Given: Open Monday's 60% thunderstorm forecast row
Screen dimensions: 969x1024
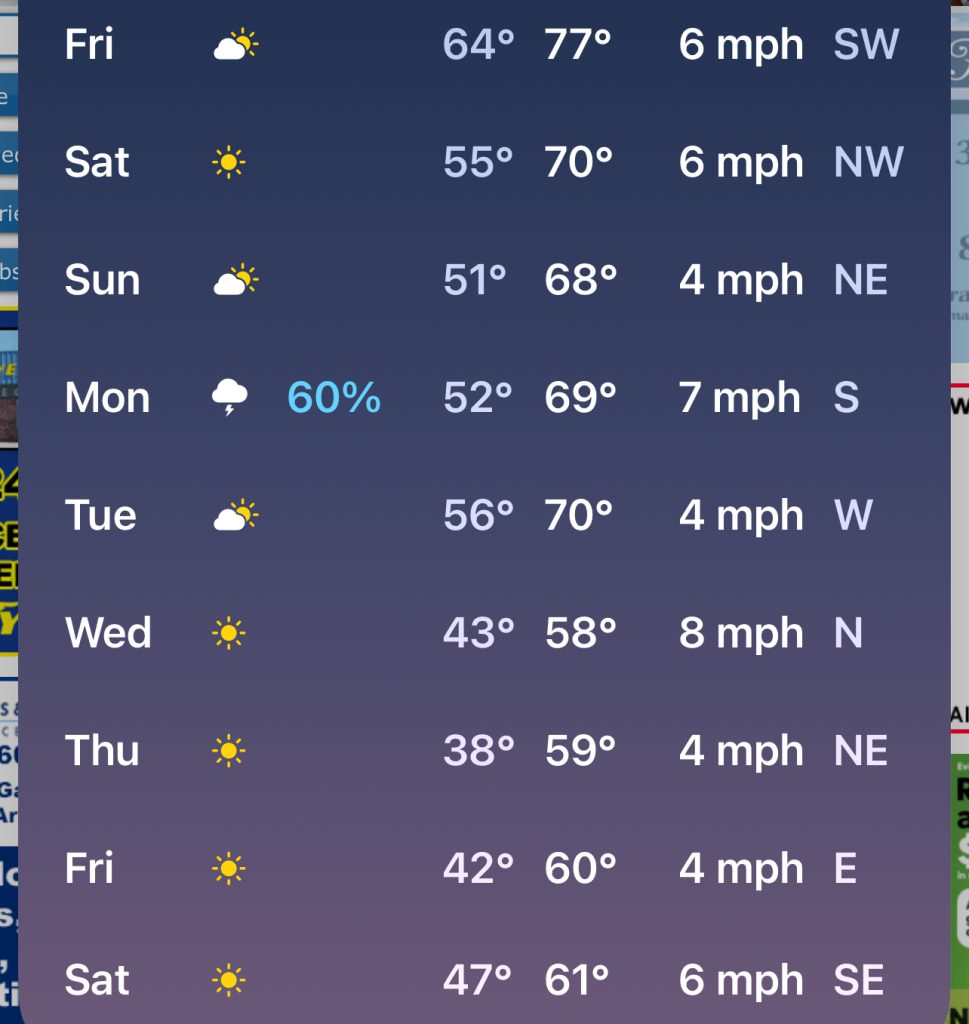Looking at the screenshot, I should pyautogui.click(x=484, y=398).
